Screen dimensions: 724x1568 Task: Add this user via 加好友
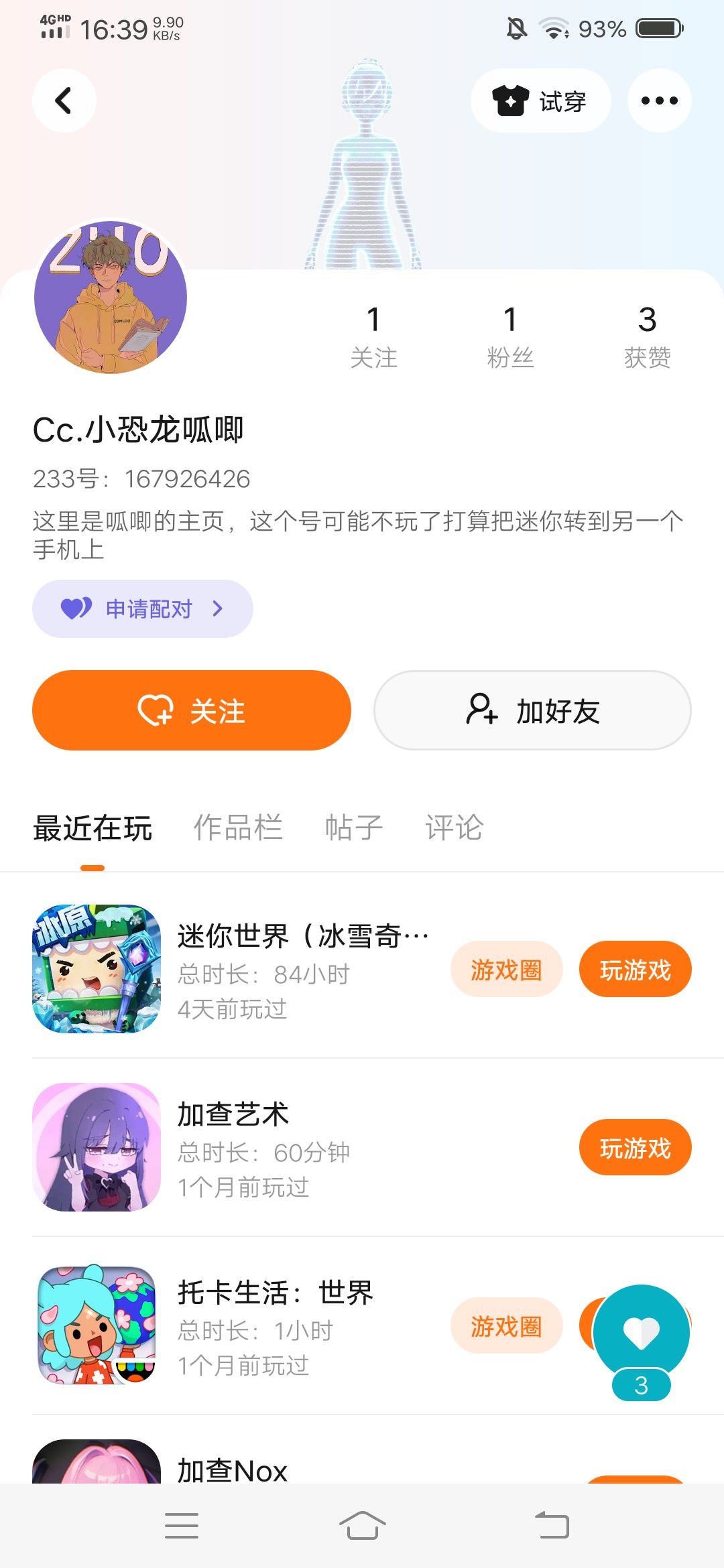[532, 710]
